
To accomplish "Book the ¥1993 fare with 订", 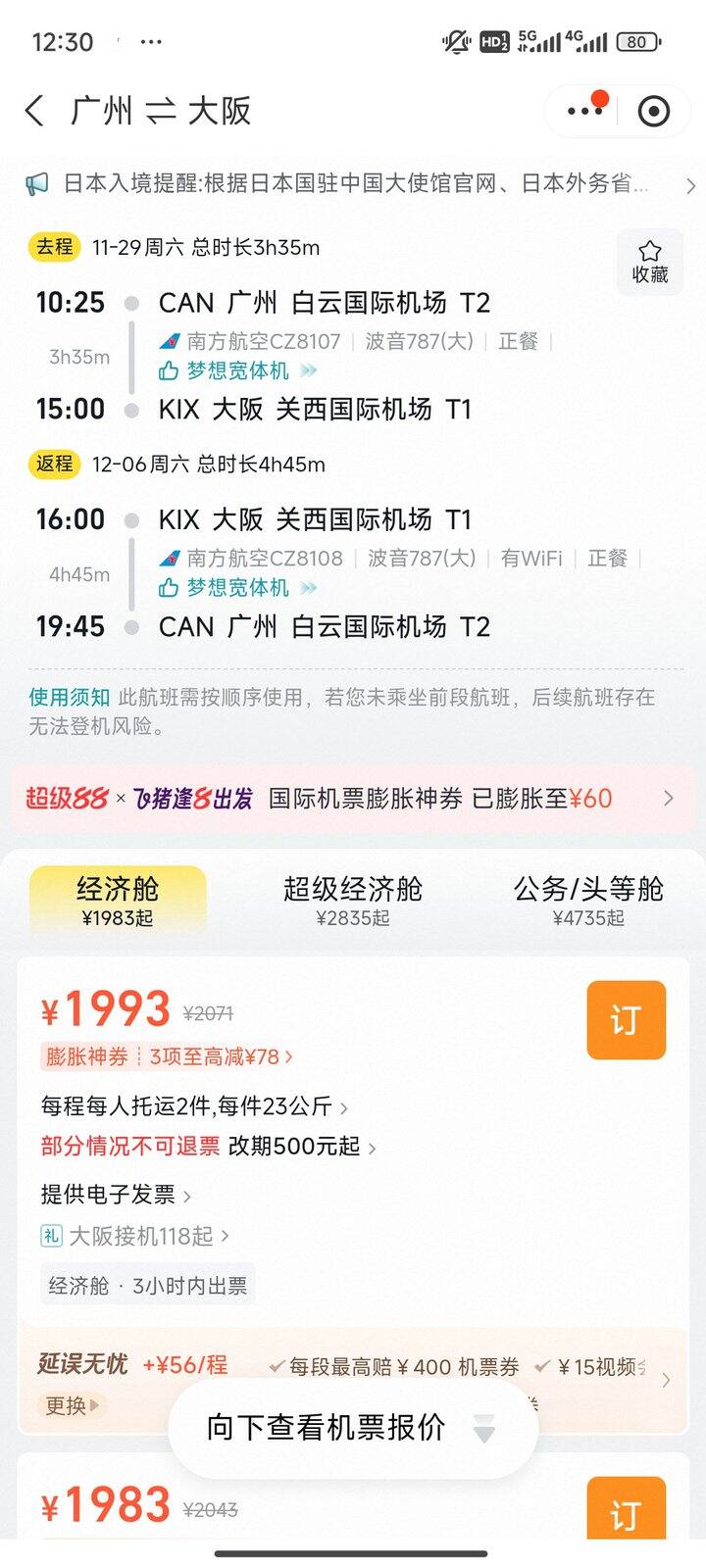I will [626, 1020].
